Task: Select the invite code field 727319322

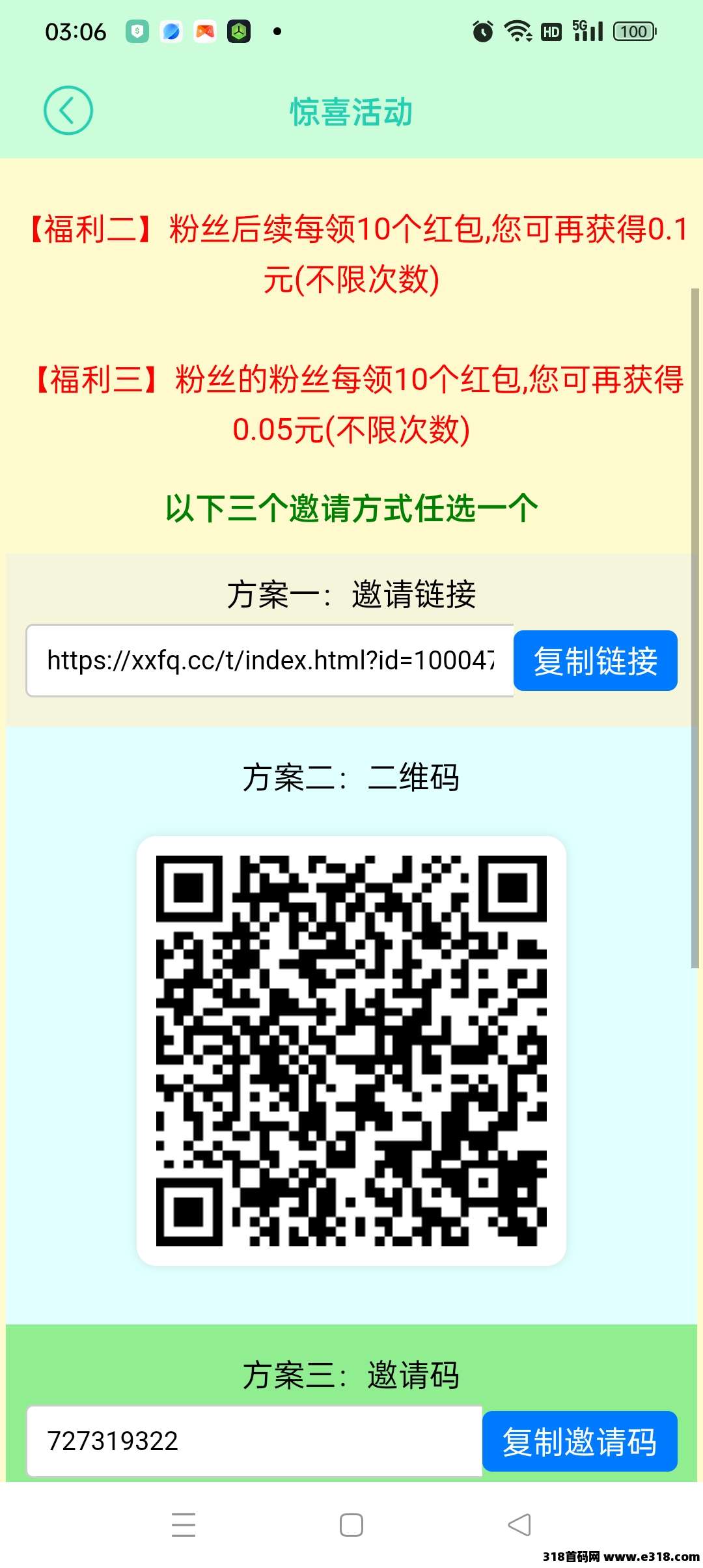Action: [x=254, y=1441]
